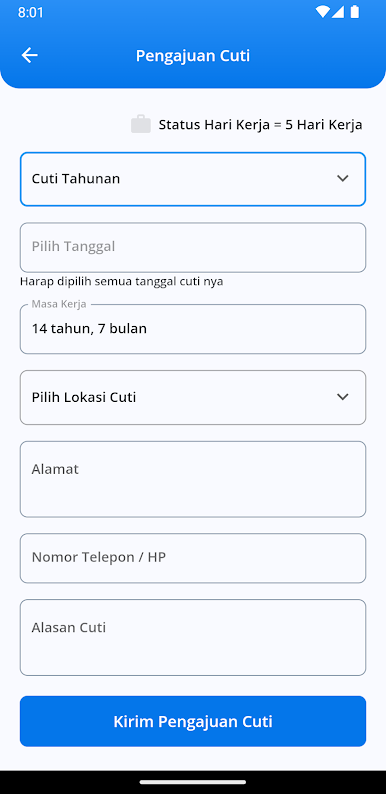The image size is (386, 794).
Task: Go back using the arrow icon
Action: (29, 55)
